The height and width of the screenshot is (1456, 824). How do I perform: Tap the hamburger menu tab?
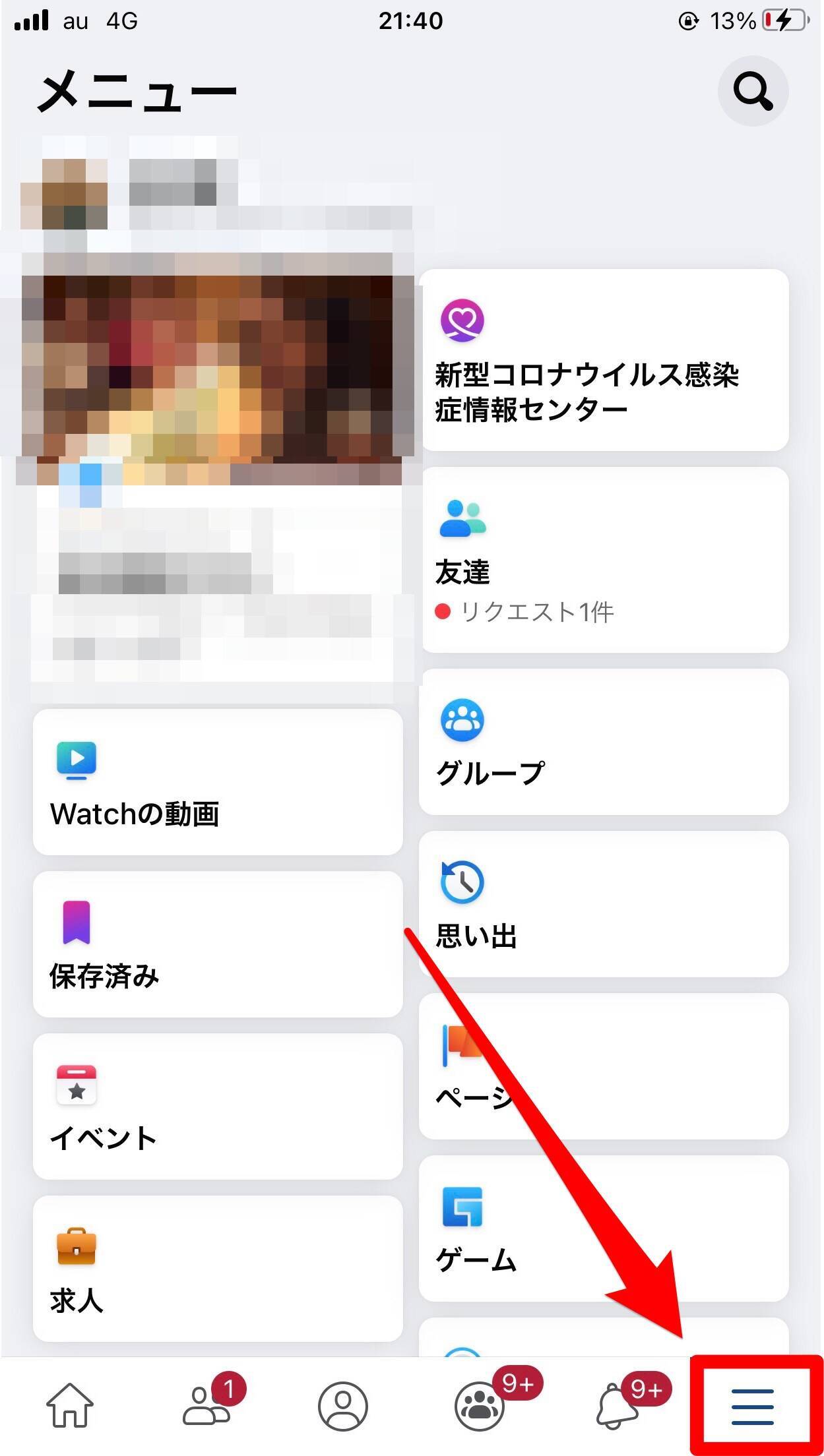click(752, 1406)
